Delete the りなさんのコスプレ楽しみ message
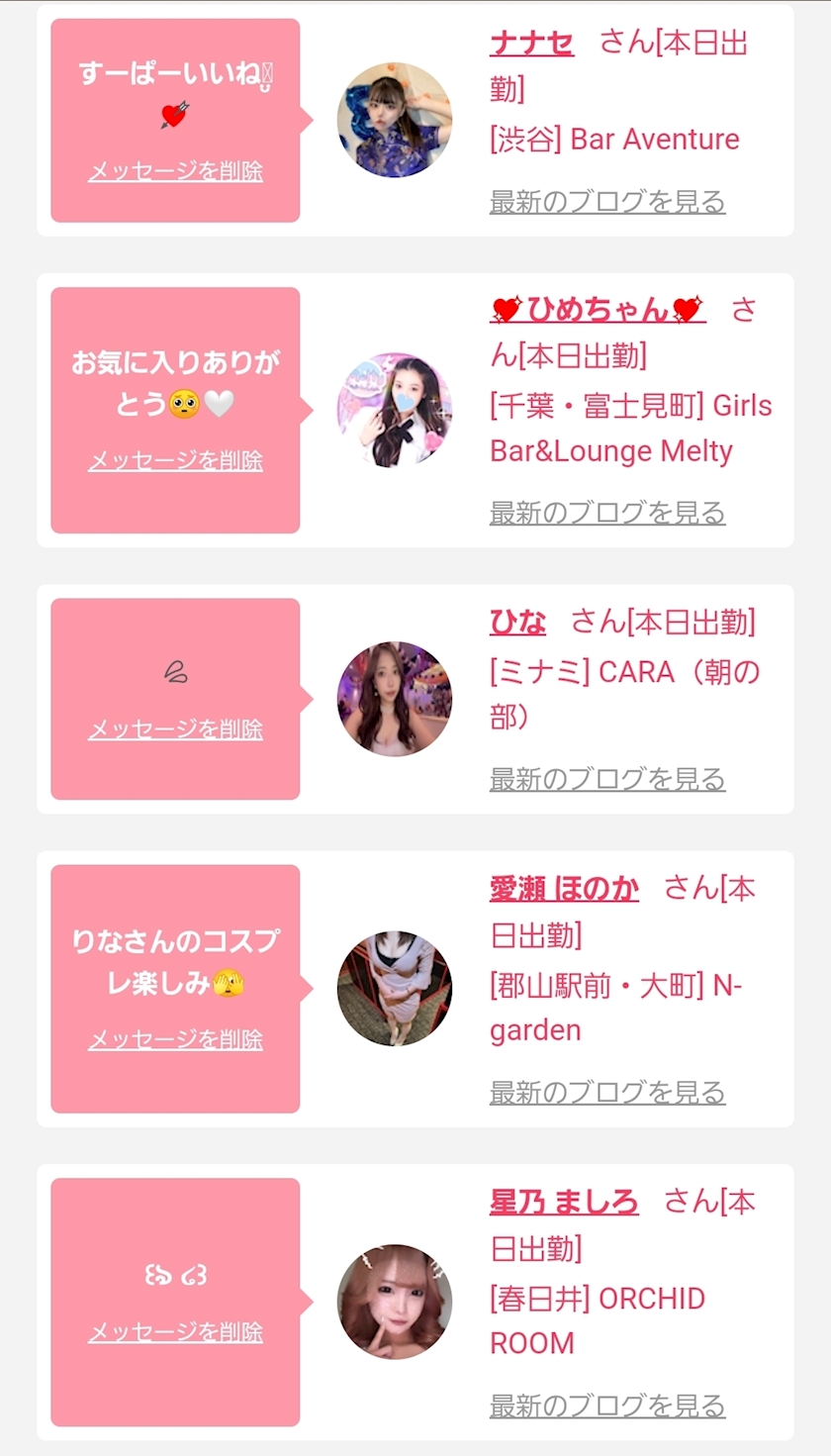The image size is (831, 1456). [175, 1040]
